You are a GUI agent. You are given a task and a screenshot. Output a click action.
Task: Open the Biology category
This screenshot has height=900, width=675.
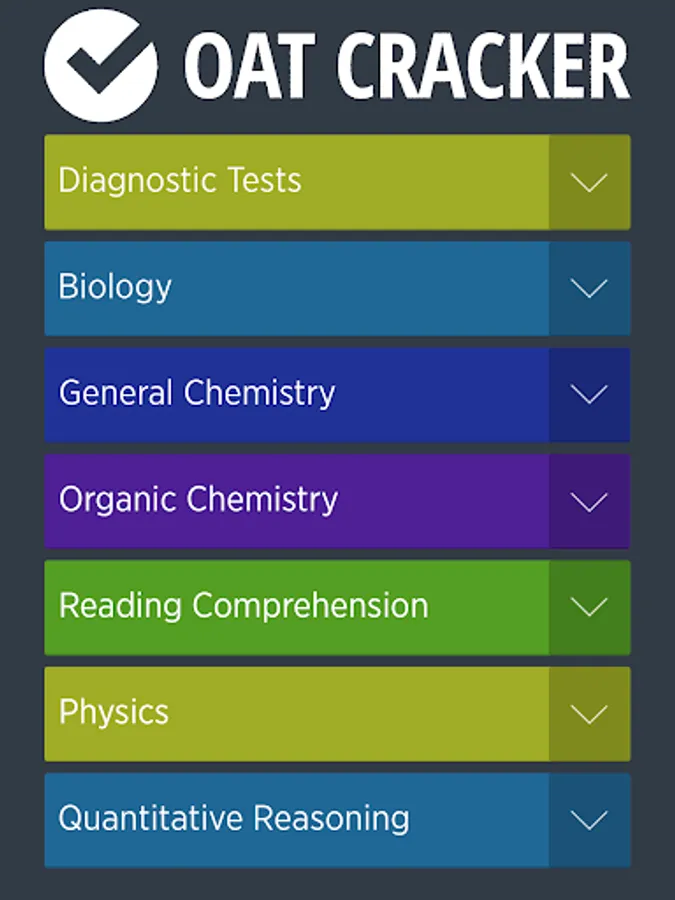(297, 288)
